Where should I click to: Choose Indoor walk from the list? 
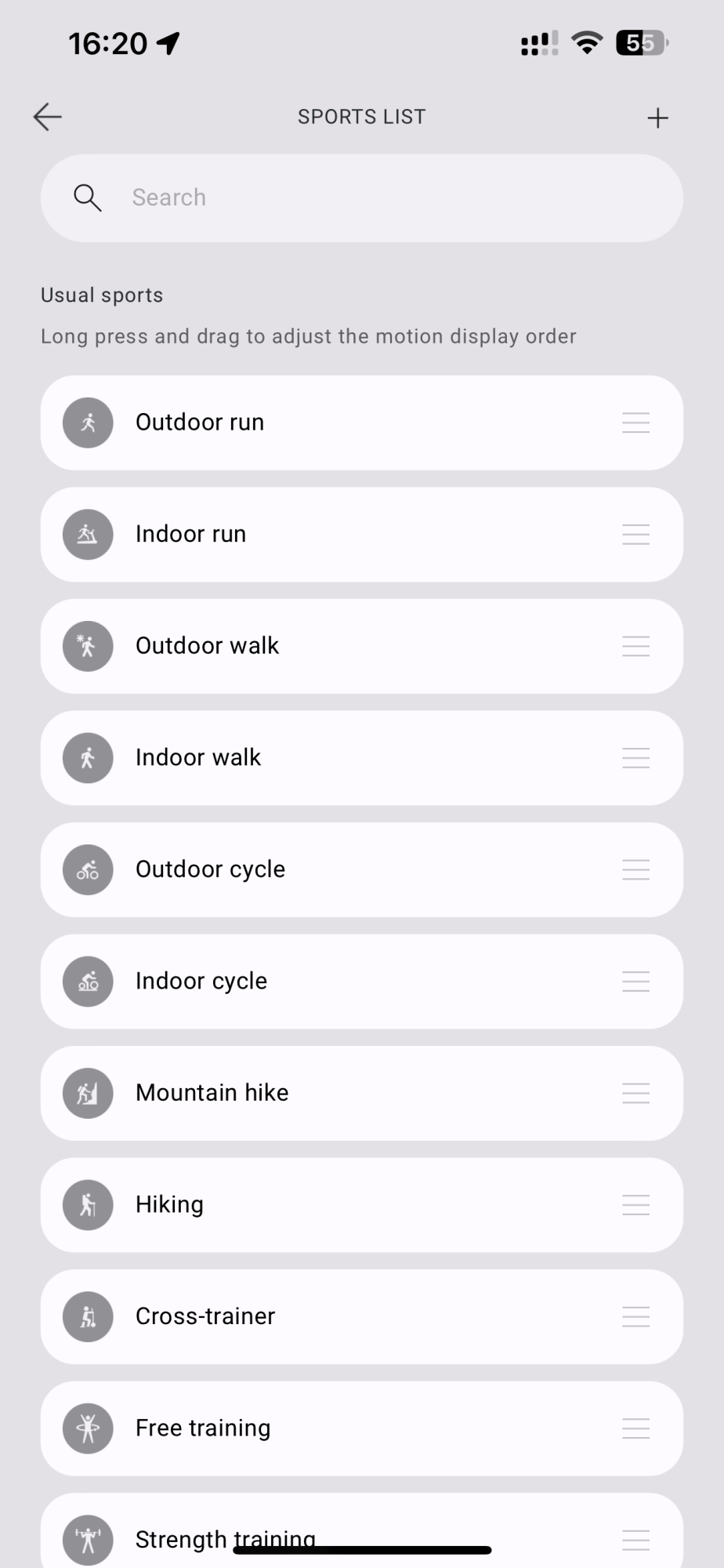(x=313, y=758)
